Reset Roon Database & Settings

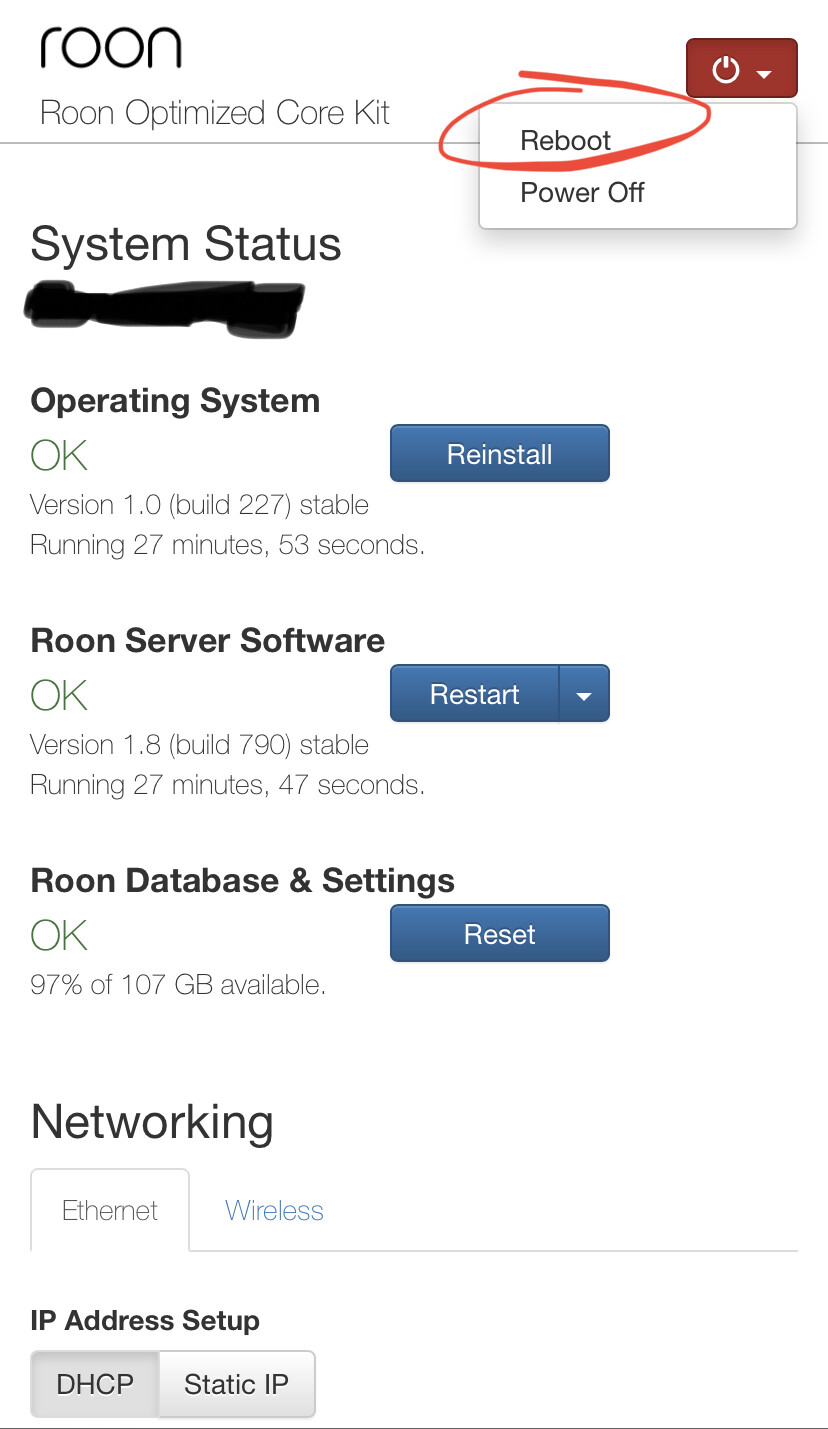point(499,934)
